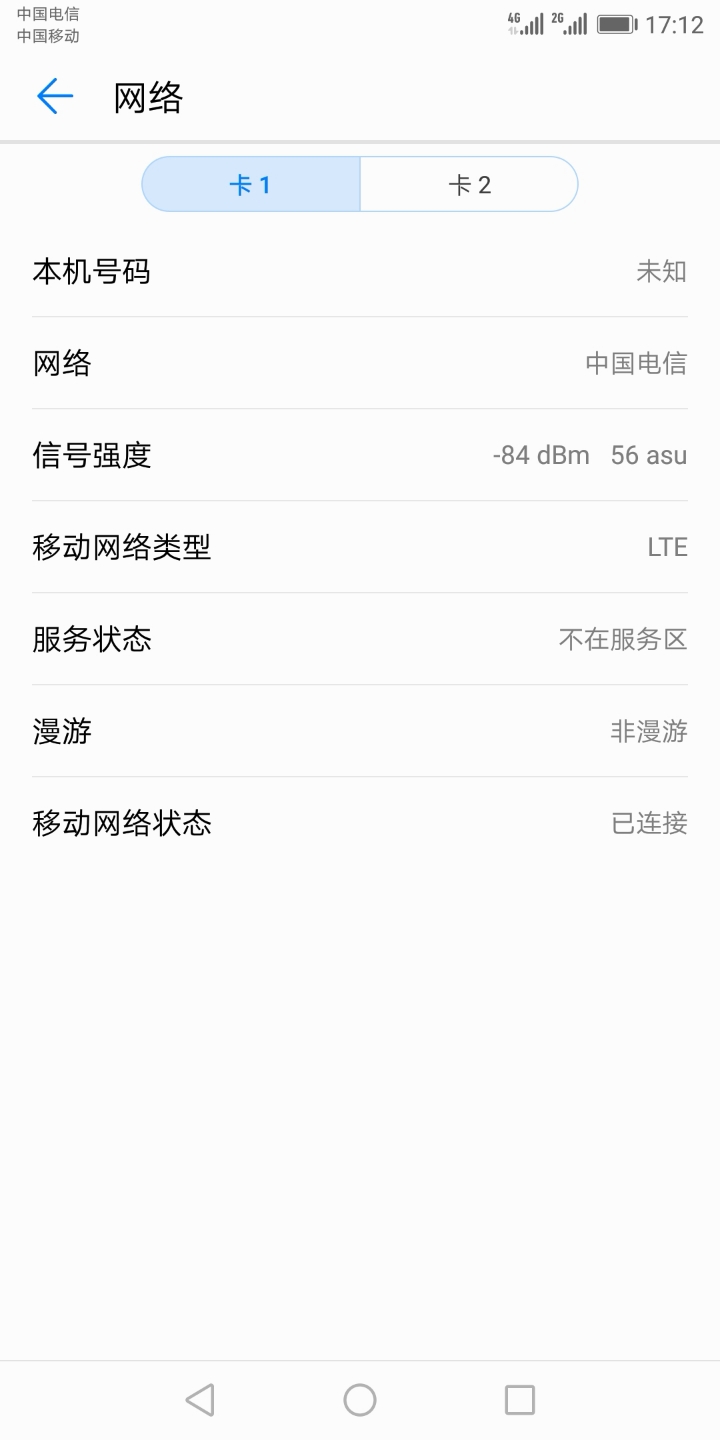720x1440 pixels.
Task: Tap 信号强度 to view signal details
Action: (360, 455)
